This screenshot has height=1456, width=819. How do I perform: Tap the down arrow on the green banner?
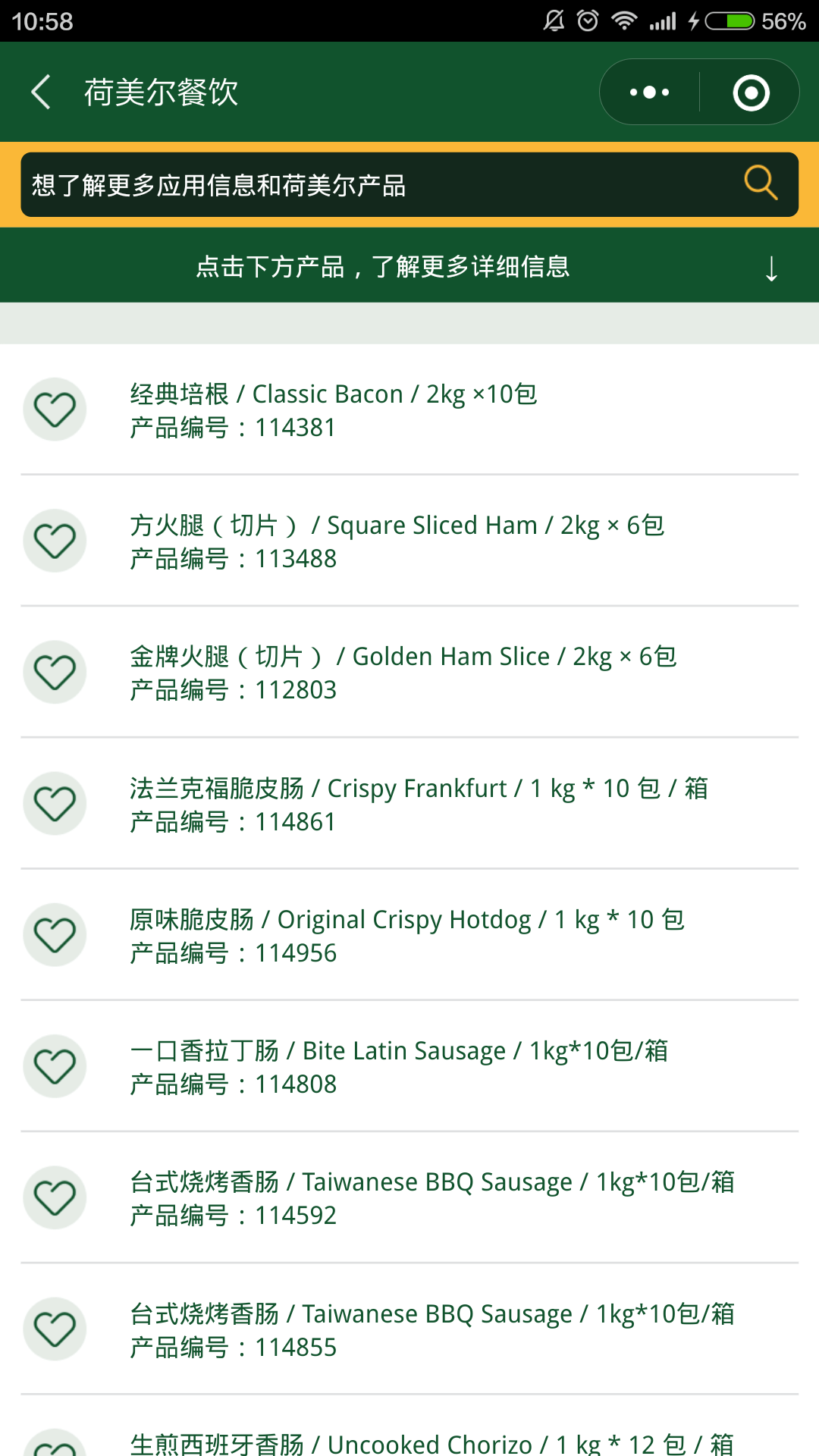[771, 268]
